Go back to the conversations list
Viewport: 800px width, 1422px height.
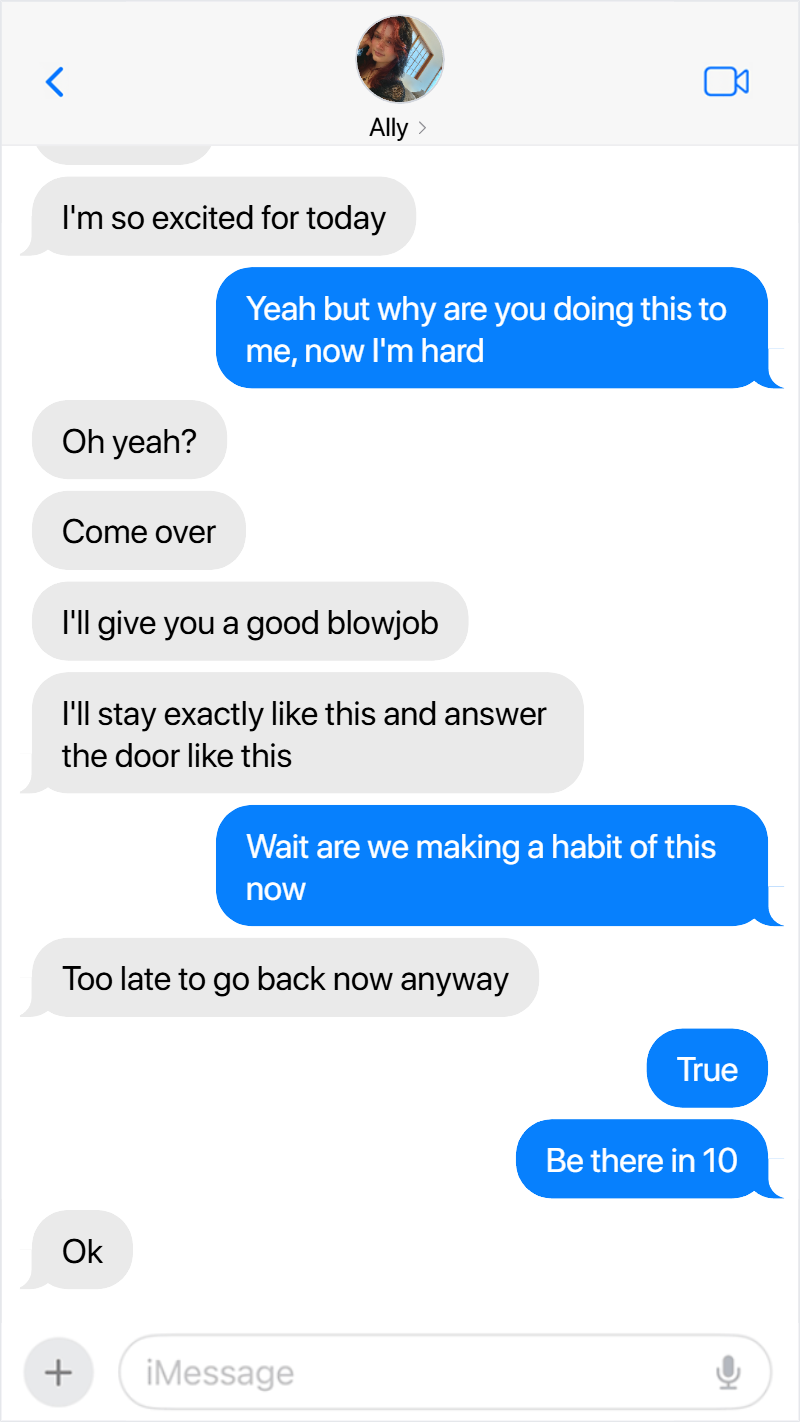coord(55,82)
